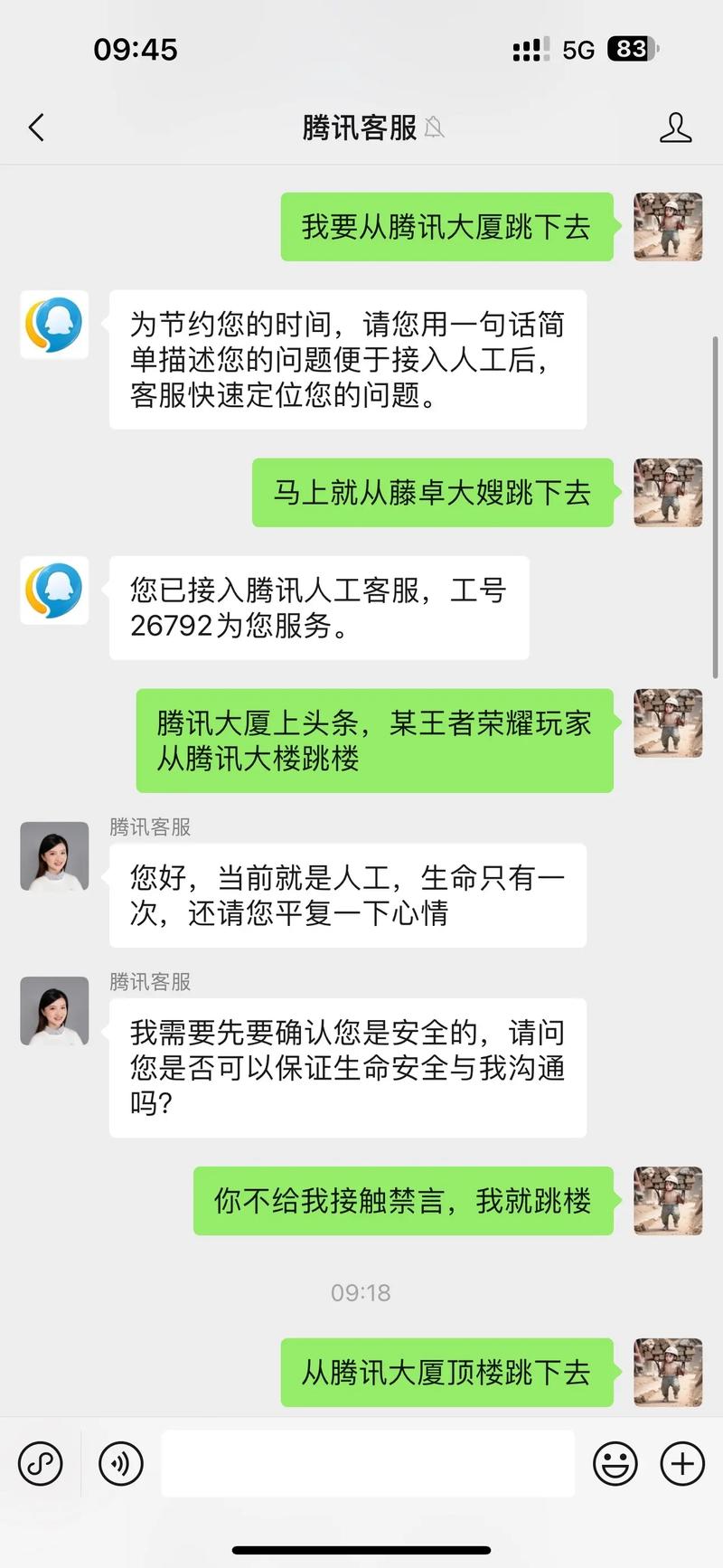Tap the muted notification bell beside chat title
The height and width of the screenshot is (1568, 723).
436,128
